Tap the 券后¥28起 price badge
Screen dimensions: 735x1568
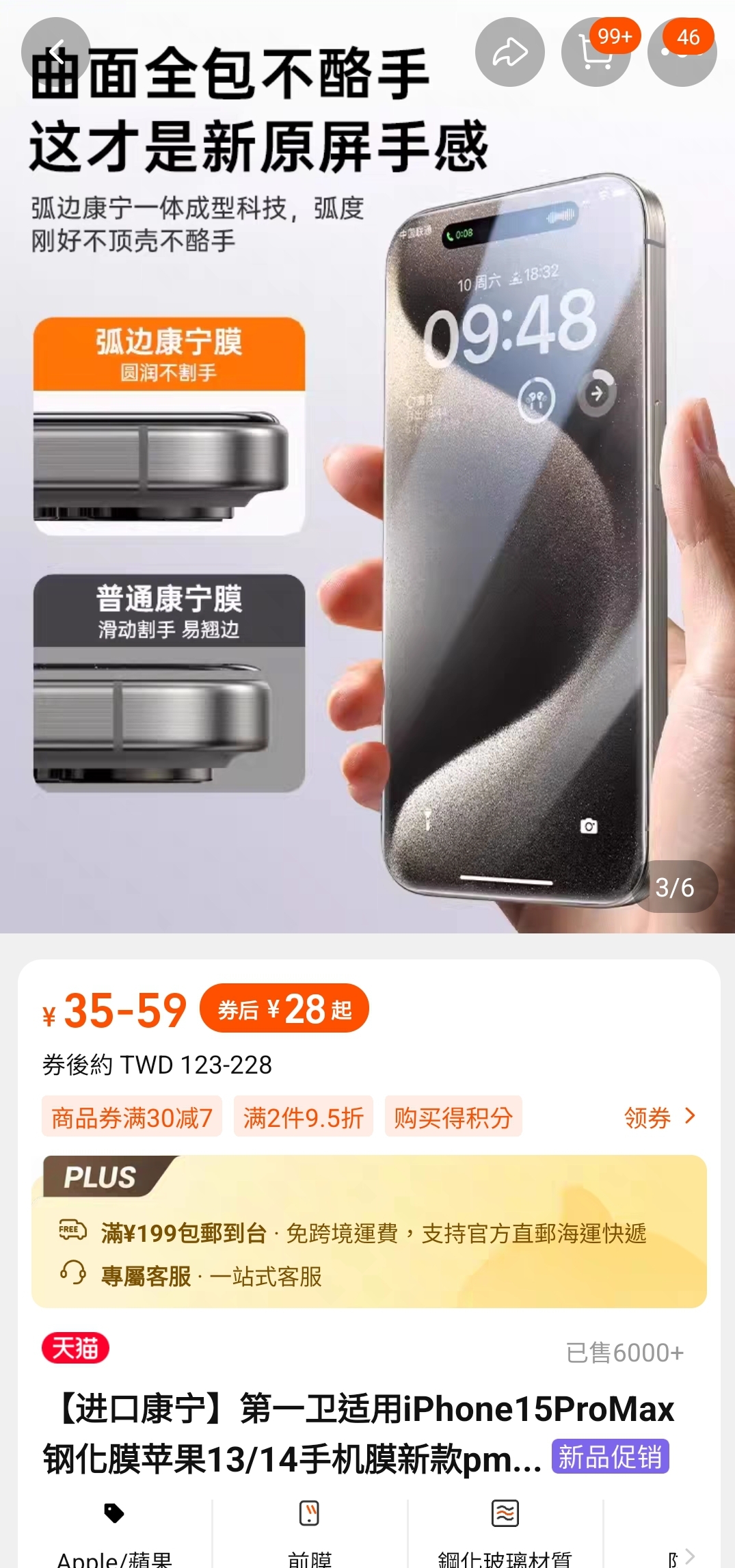click(x=284, y=1009)
